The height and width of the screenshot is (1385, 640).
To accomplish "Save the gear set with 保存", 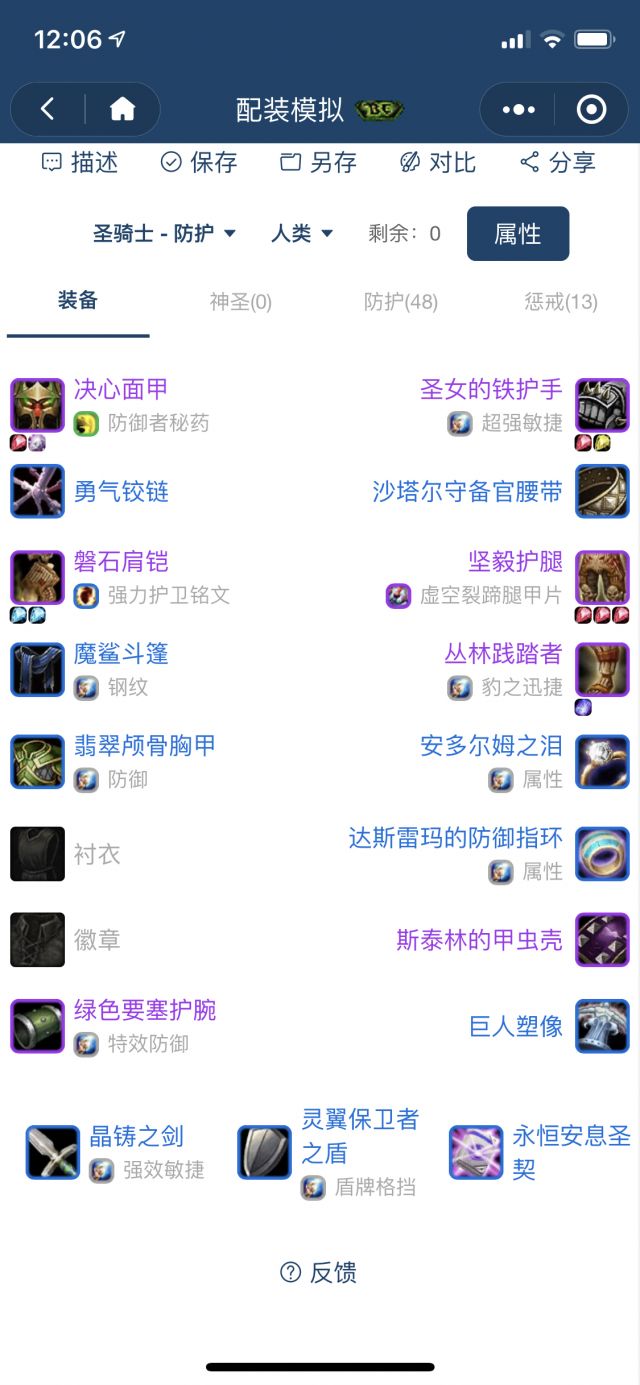I will 200,162.
